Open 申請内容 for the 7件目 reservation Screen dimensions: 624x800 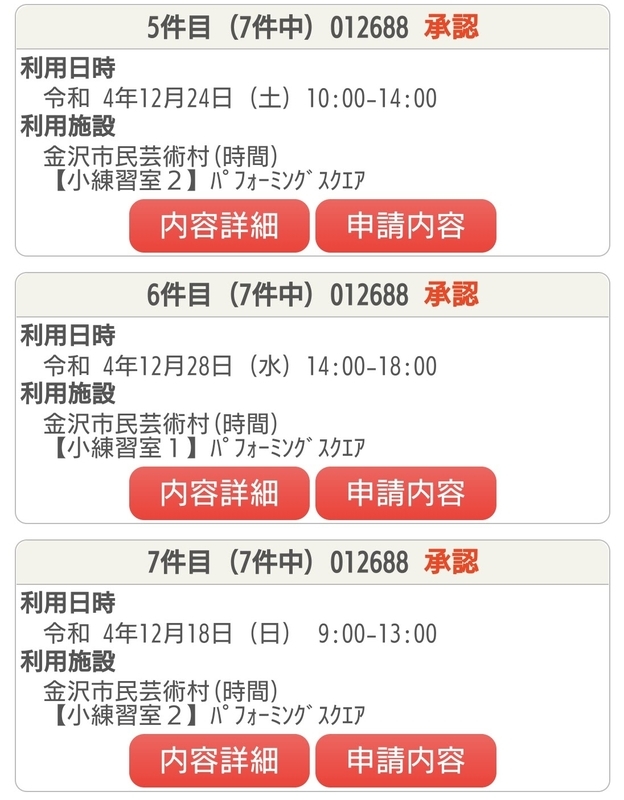click(405, 761)
